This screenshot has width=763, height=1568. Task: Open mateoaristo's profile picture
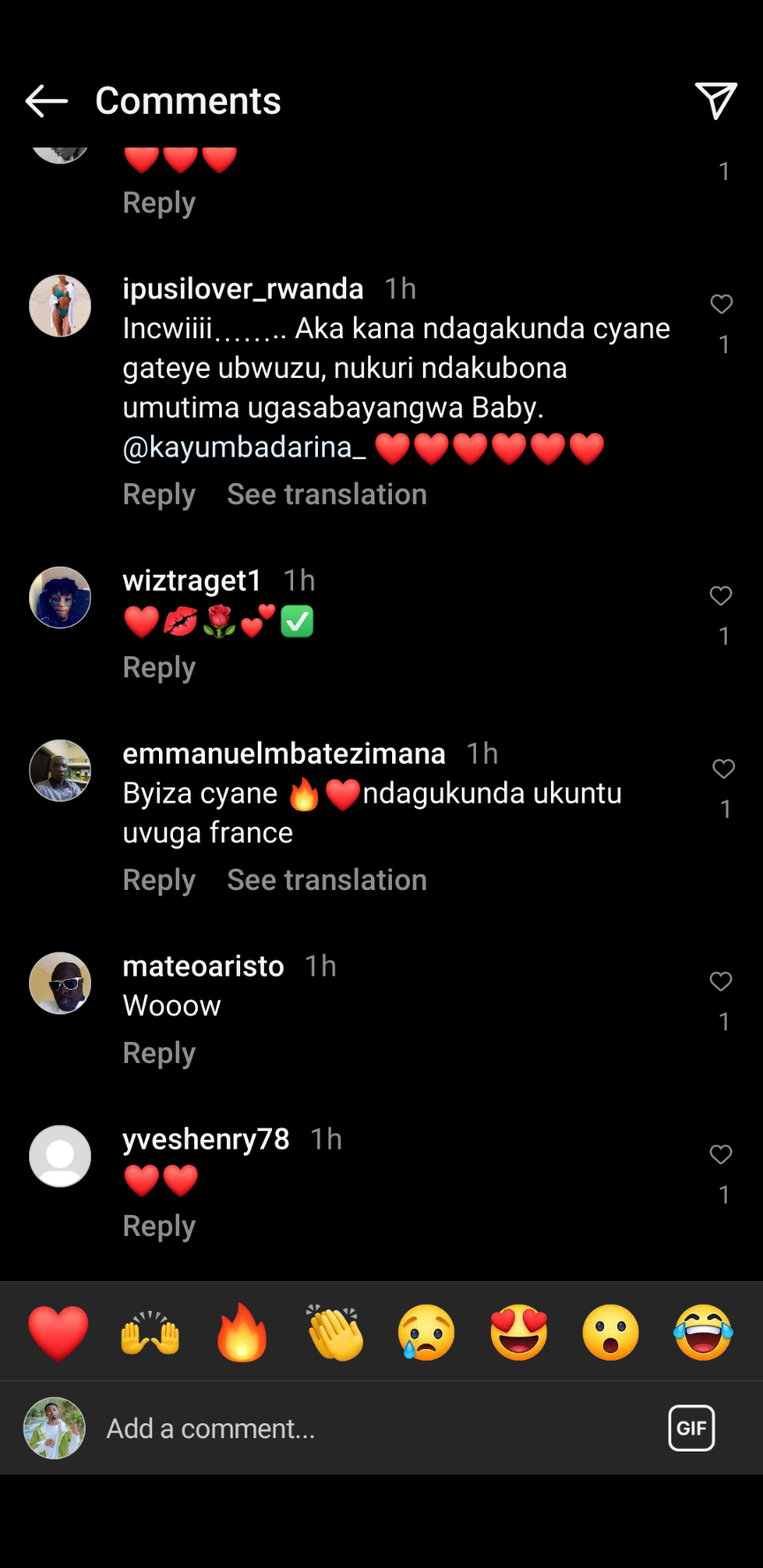(60, 983)
